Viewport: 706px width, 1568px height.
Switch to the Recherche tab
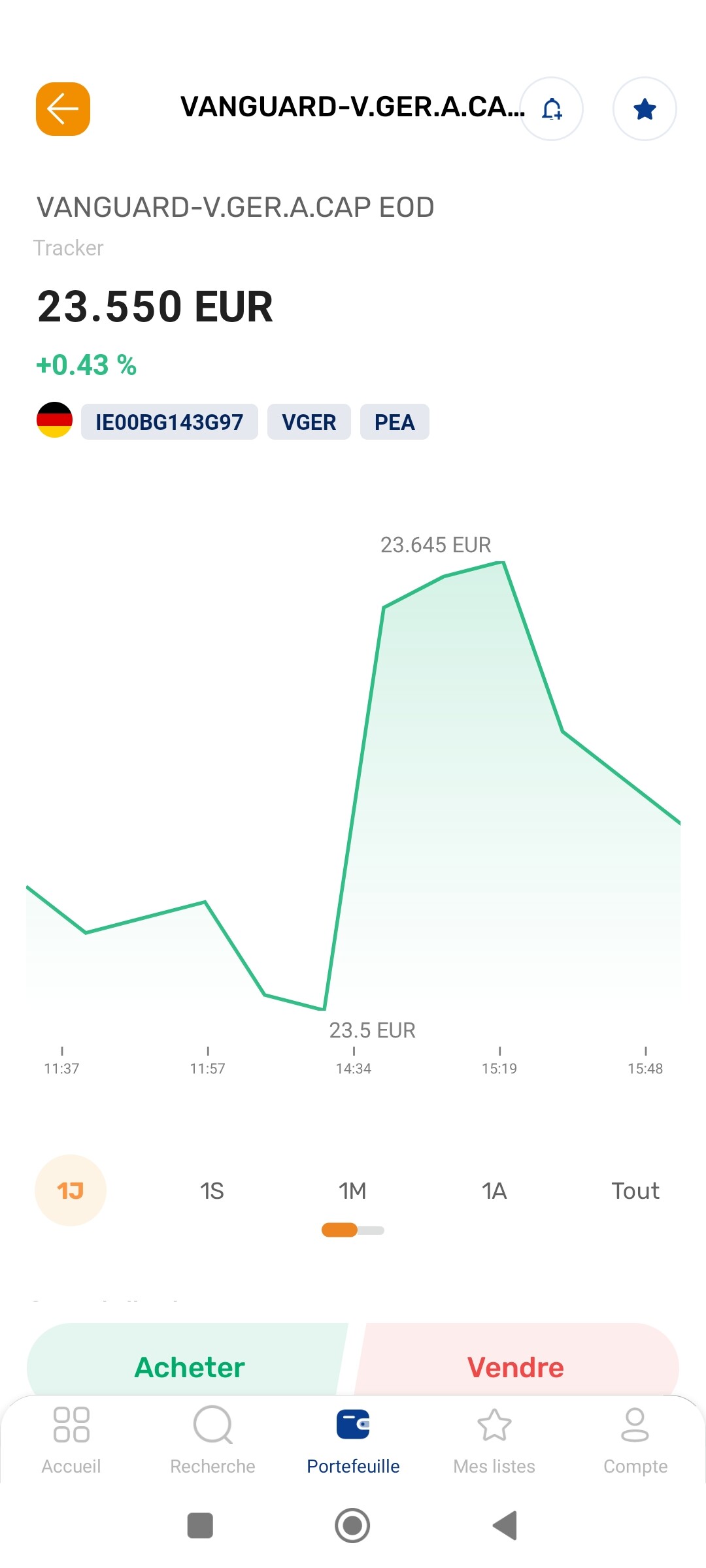point(212,1441)
